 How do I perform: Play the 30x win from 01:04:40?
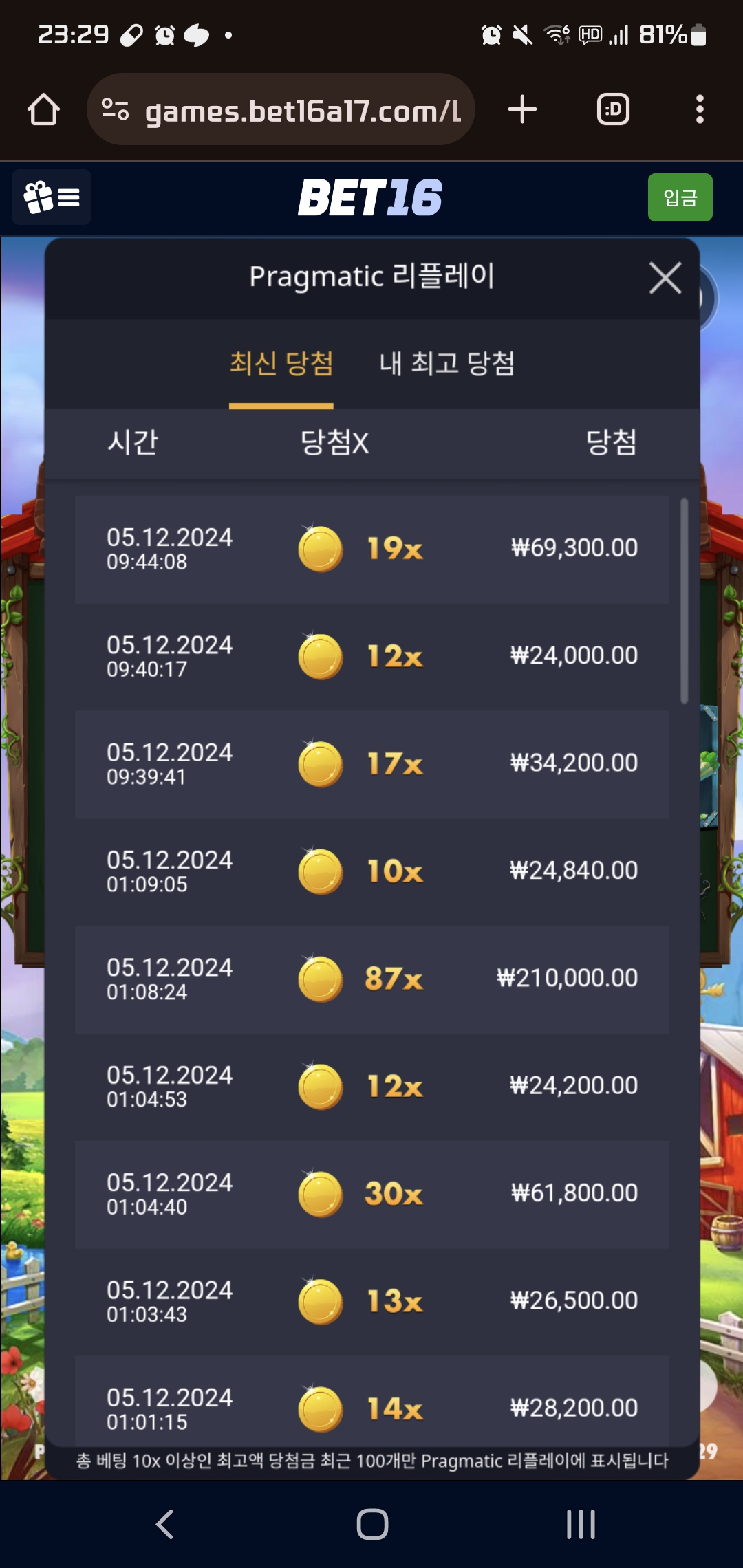point(371,1194)
